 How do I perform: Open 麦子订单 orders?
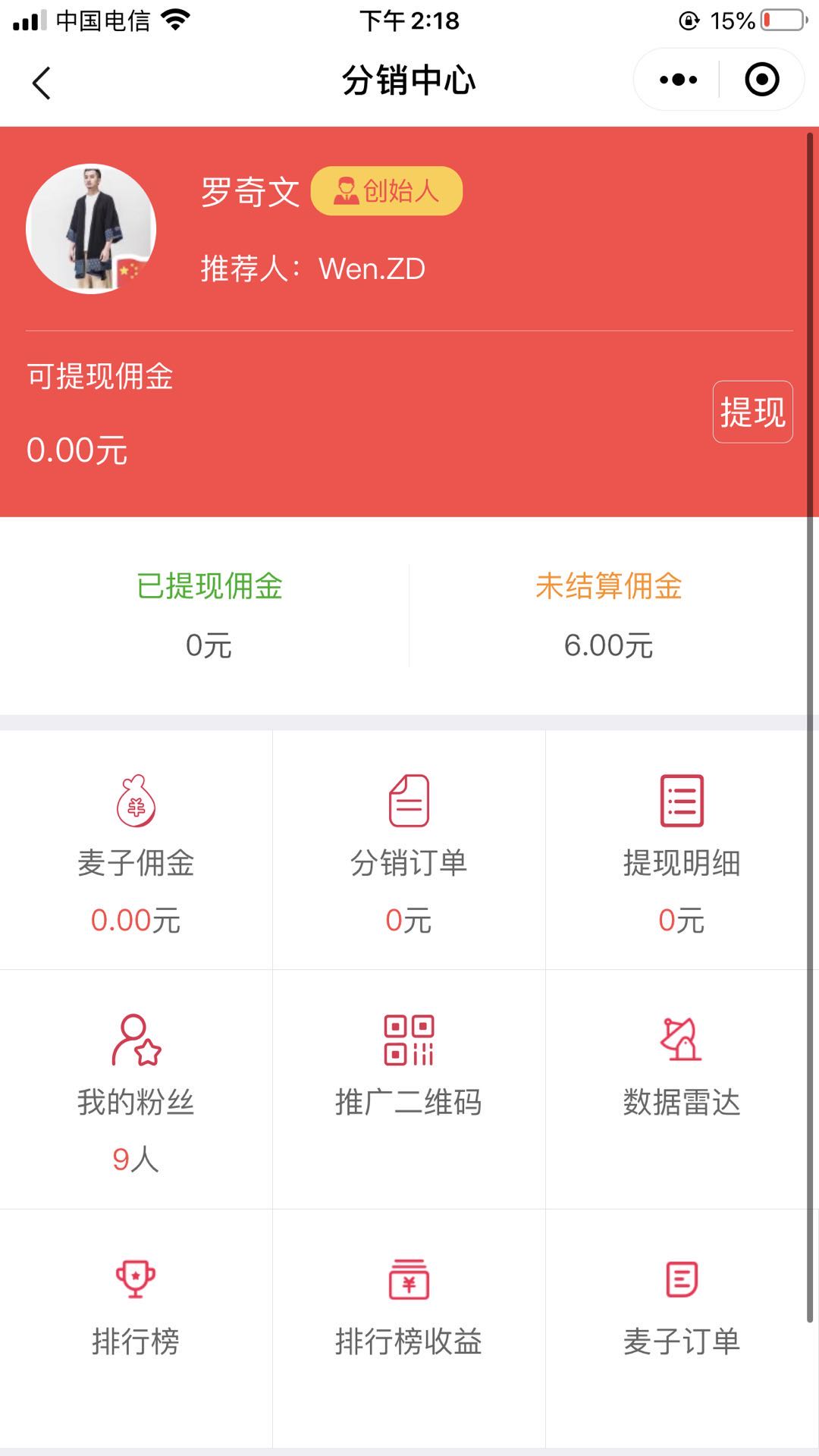(682, 1329)
